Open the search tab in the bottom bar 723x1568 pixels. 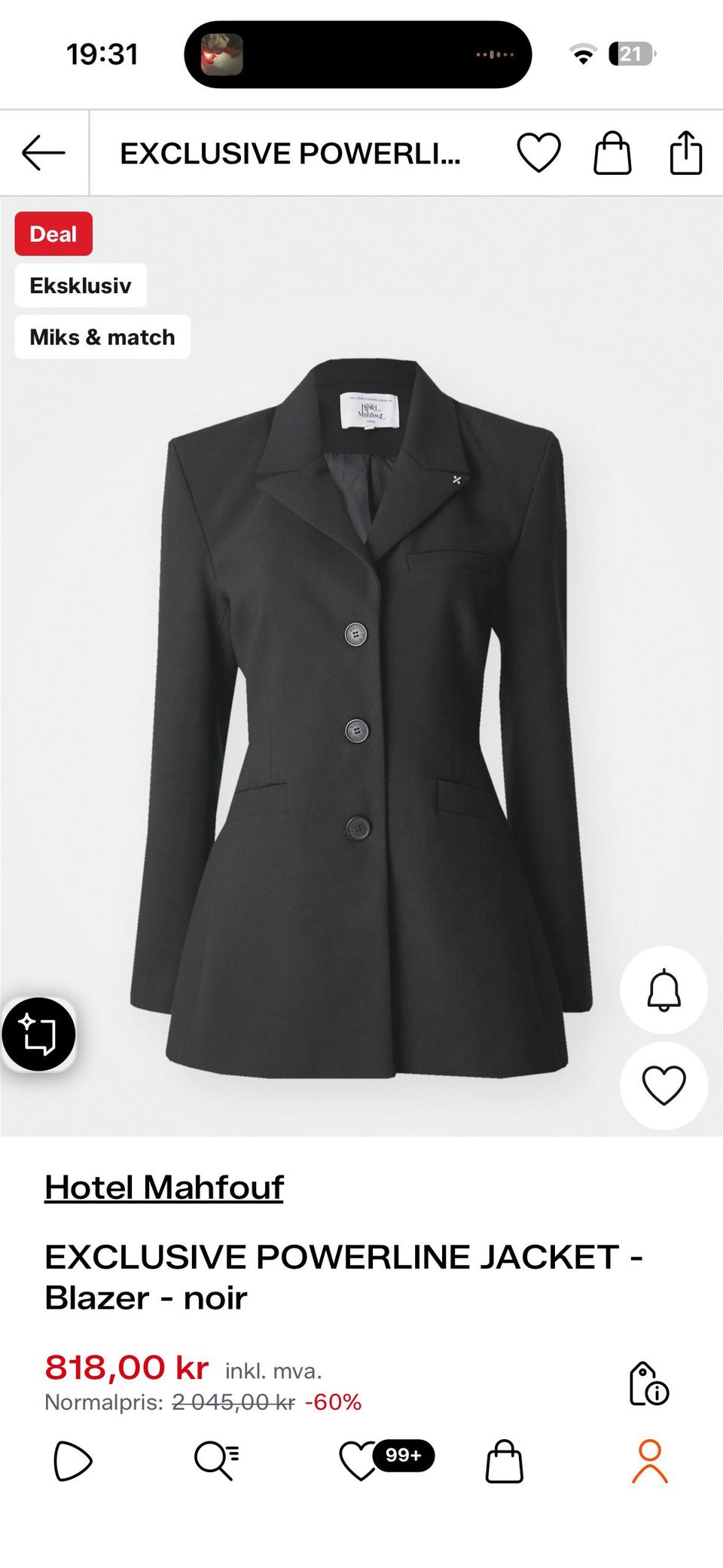[217, 1461]
